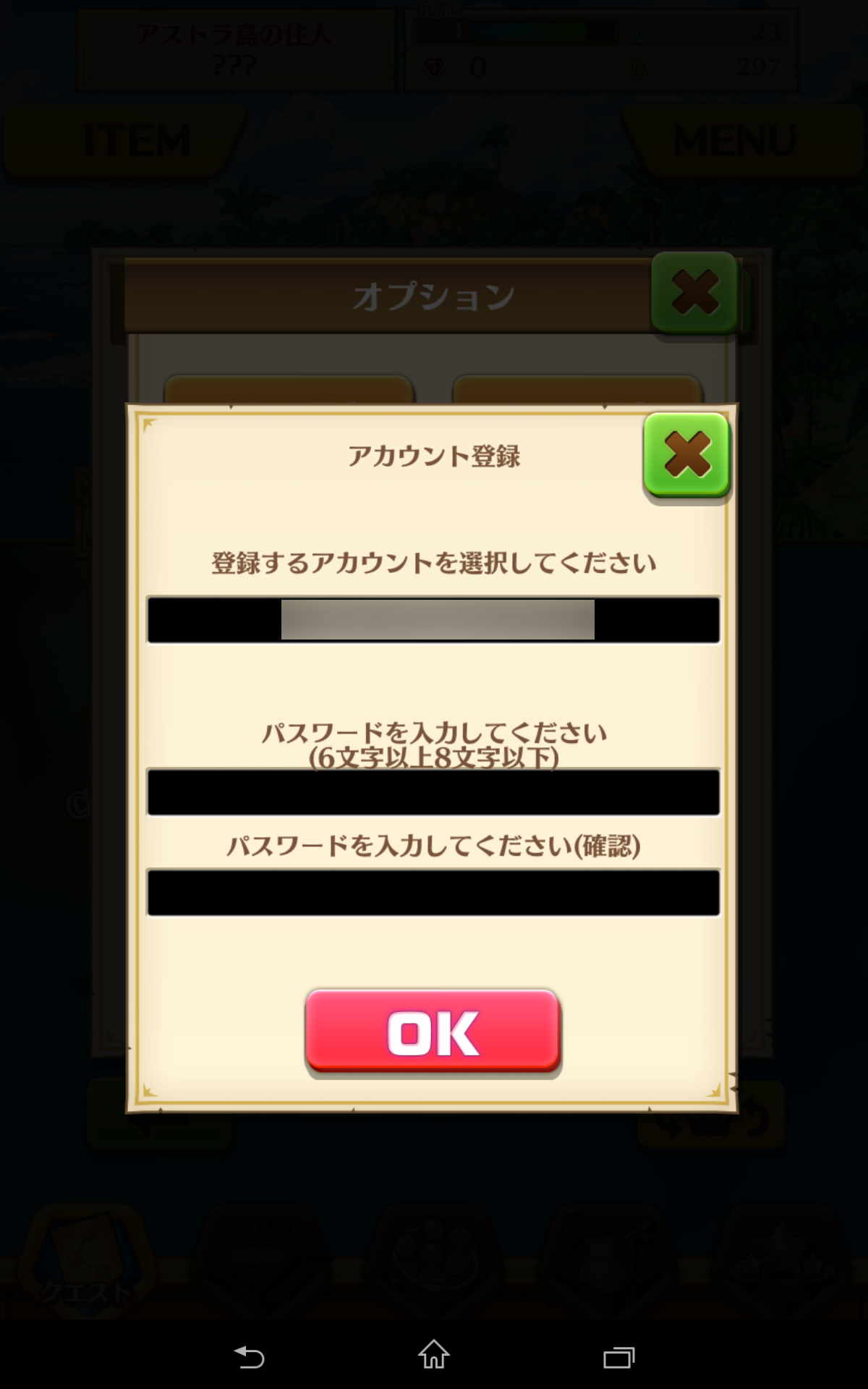This screenshot has width=868, height=1389.
Task: Focus the password entry field
Action: pyautogui.click(x=433, y=792)
